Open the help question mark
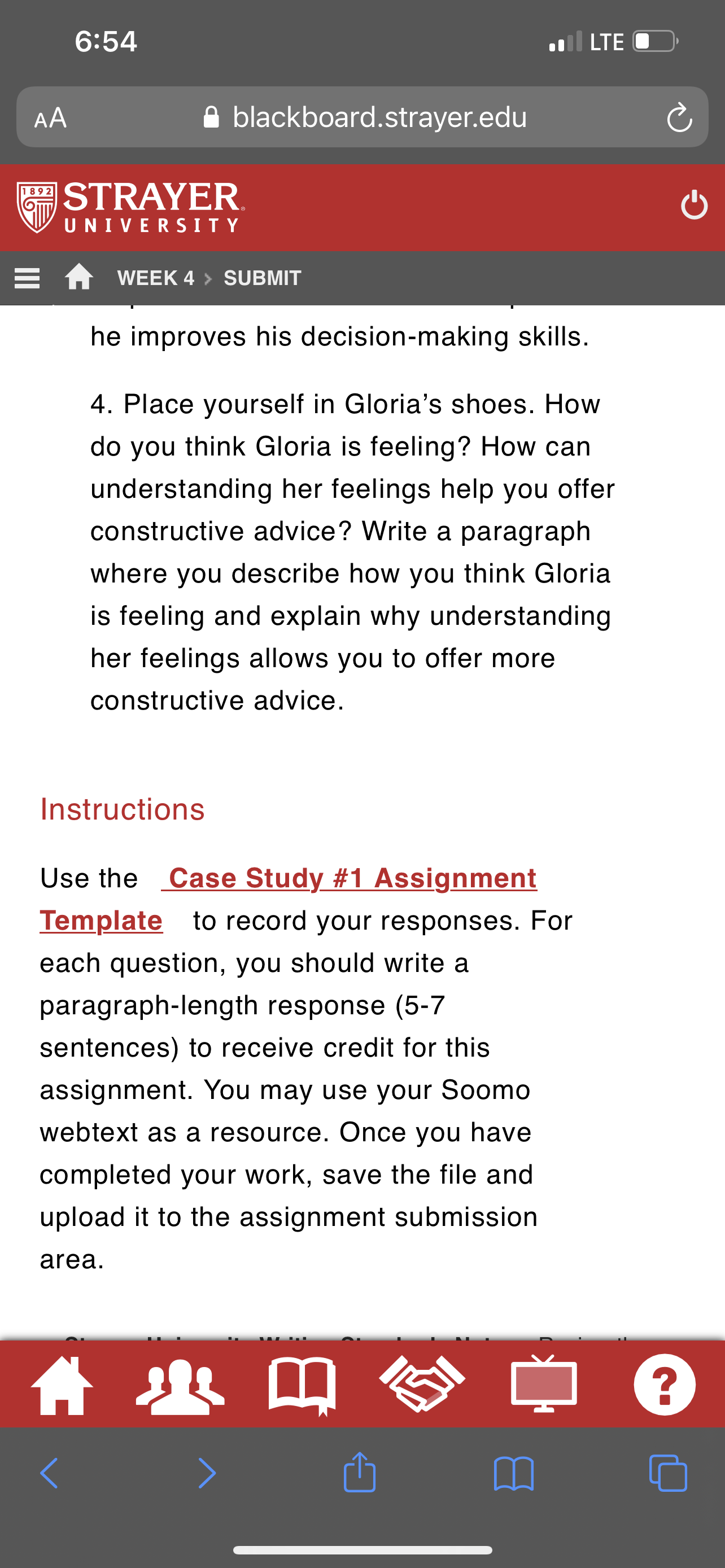The height and width of the screenshot is (1568, 725). click(x=665, y=1385)
